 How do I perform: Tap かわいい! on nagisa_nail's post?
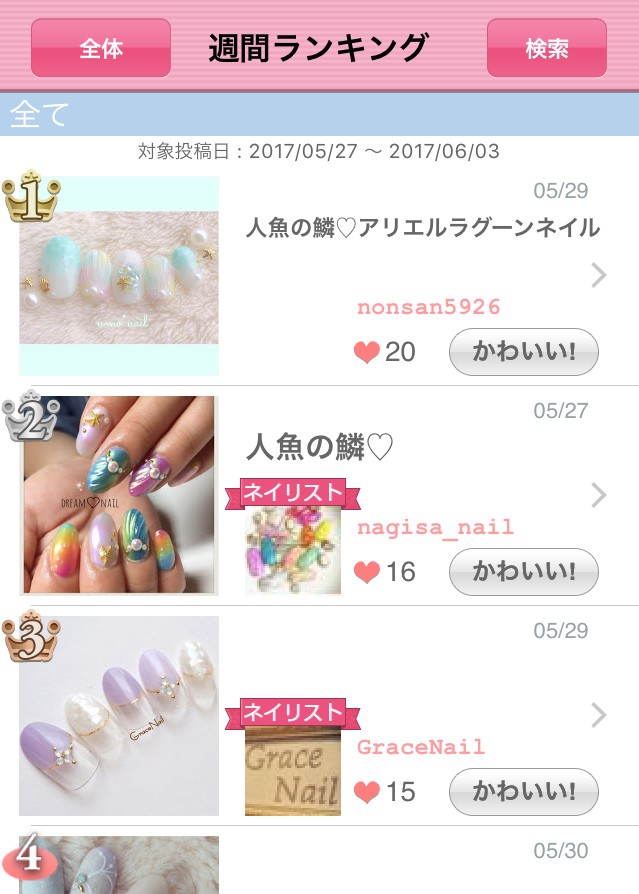pos(523,572)
